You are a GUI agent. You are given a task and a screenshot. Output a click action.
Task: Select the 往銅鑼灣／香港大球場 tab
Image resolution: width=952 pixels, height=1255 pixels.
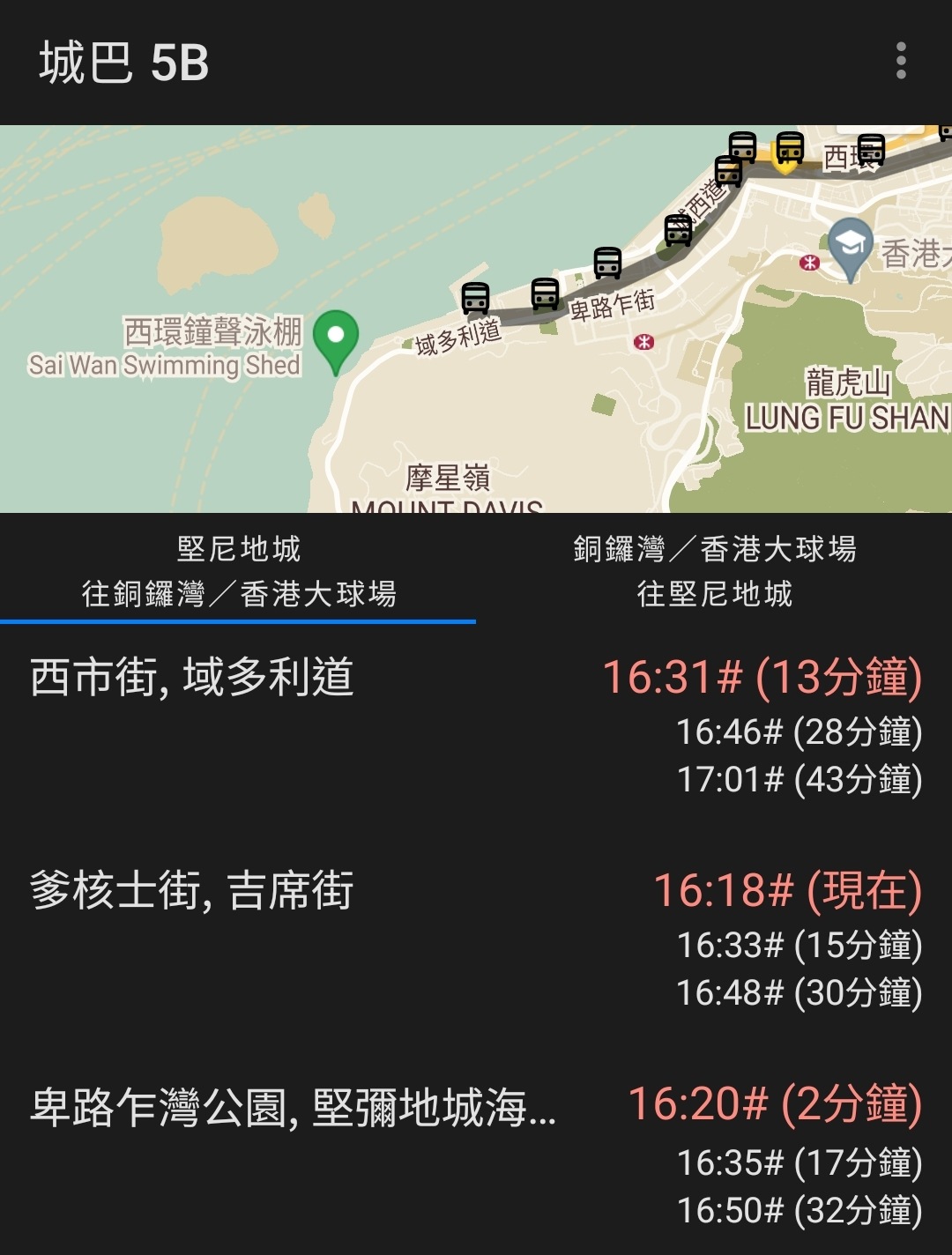coord(238,573)
